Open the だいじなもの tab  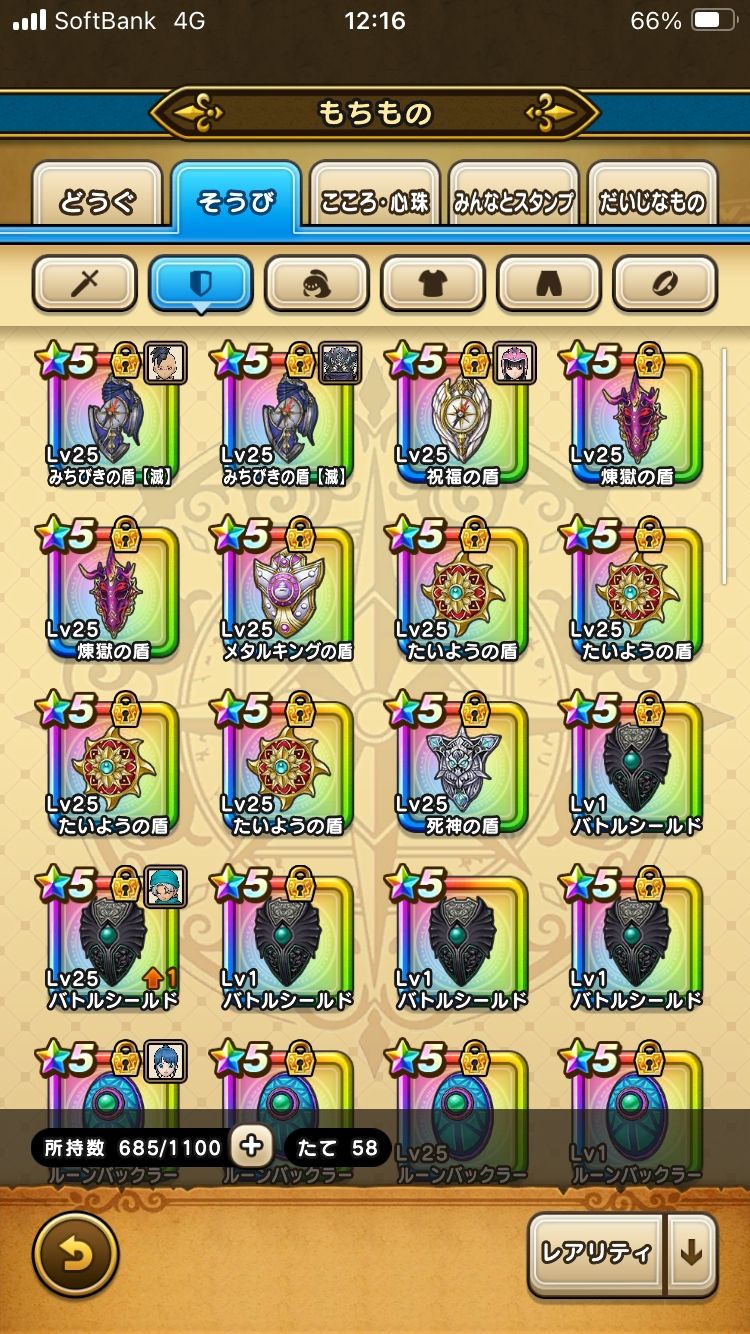pos(653,200)
